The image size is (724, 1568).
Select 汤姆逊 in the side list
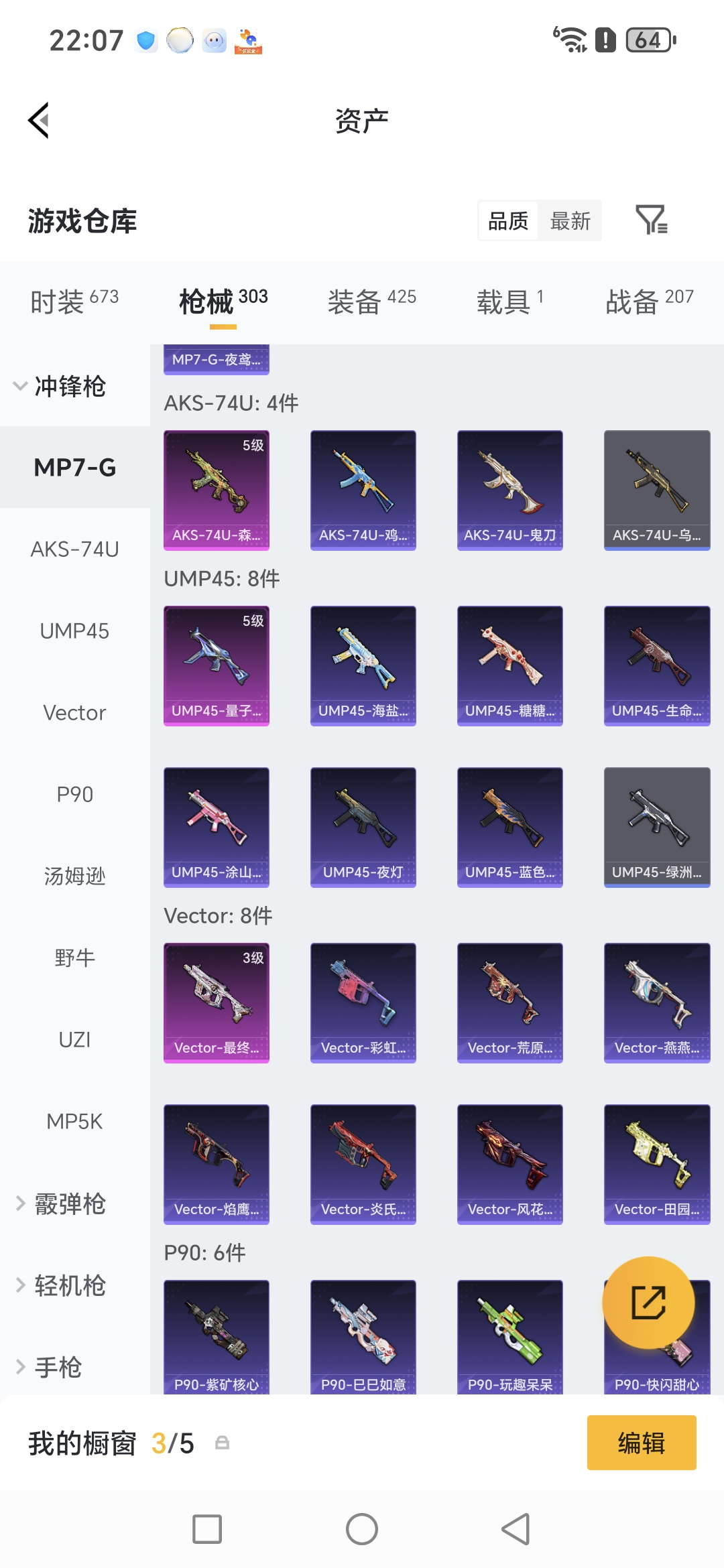75,876
